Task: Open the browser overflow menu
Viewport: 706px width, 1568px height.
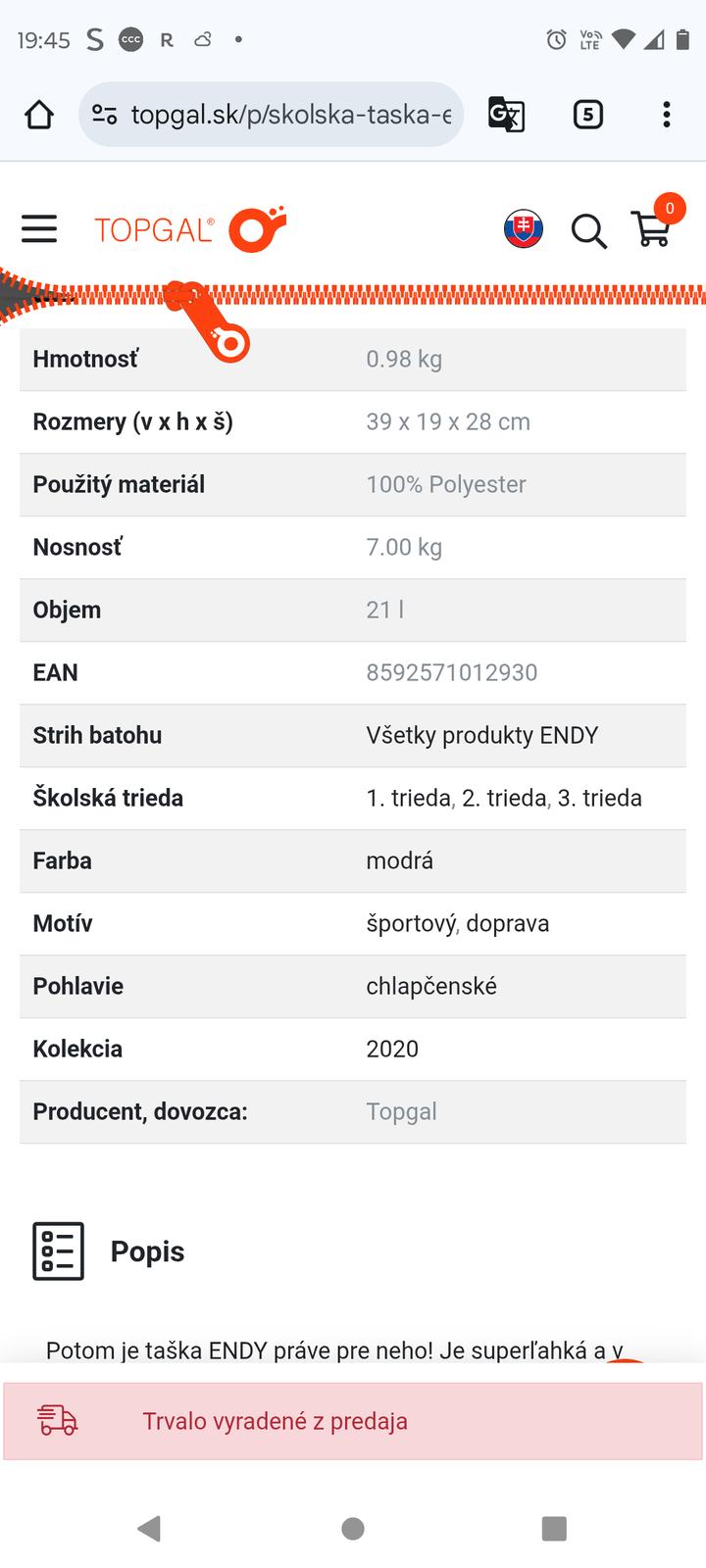Action: point(667,115)
